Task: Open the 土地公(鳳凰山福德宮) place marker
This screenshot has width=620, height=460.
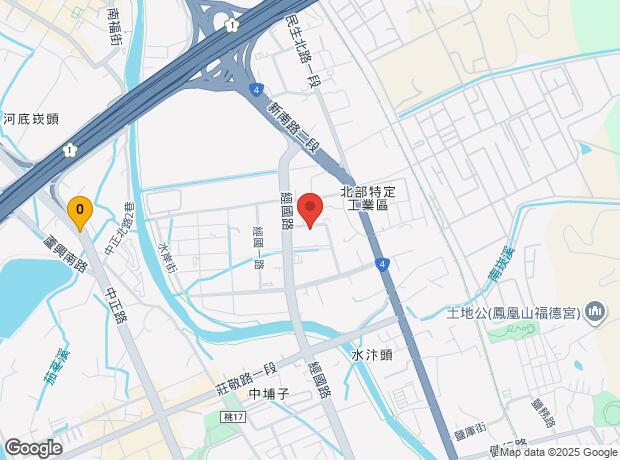Action: (598, 313)
